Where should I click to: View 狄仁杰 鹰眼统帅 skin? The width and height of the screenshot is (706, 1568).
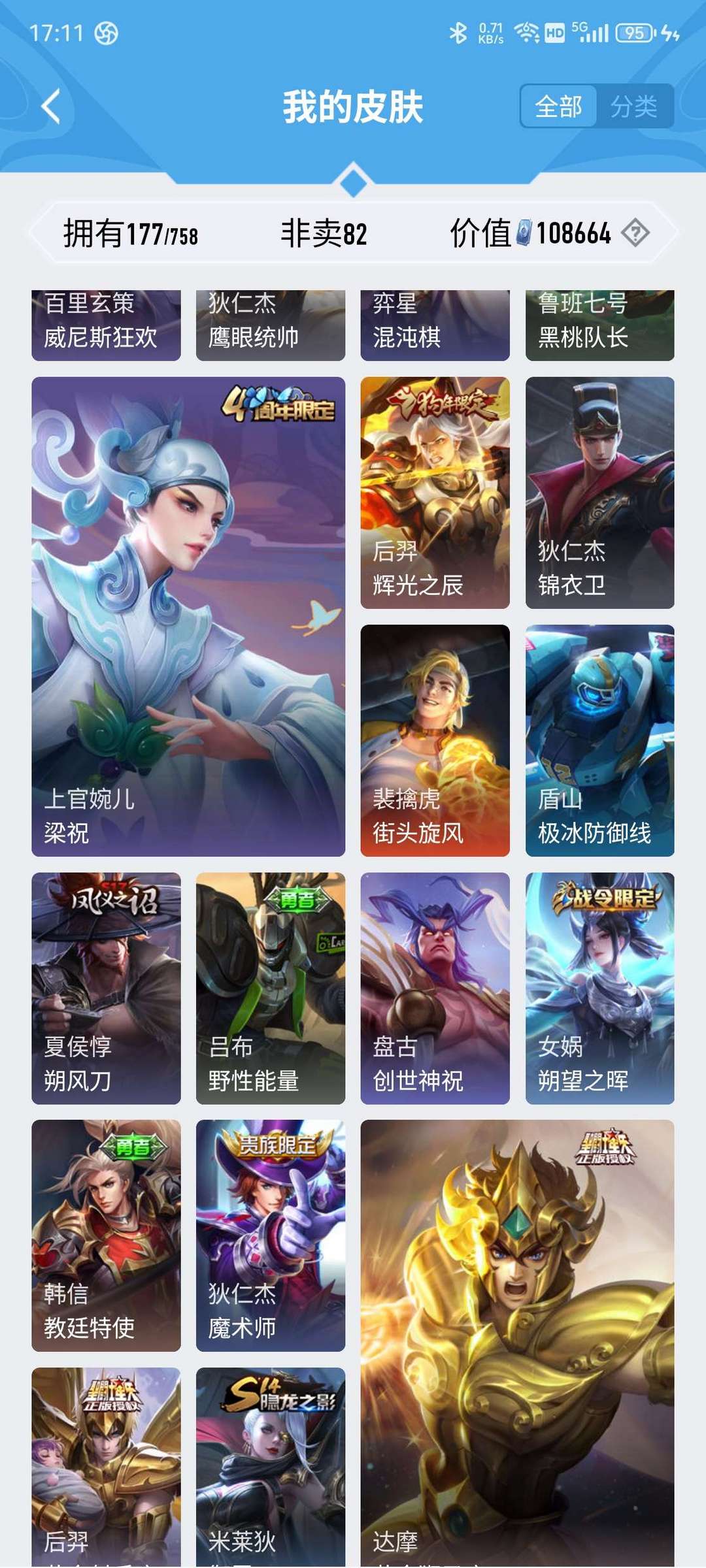[270, 325]
